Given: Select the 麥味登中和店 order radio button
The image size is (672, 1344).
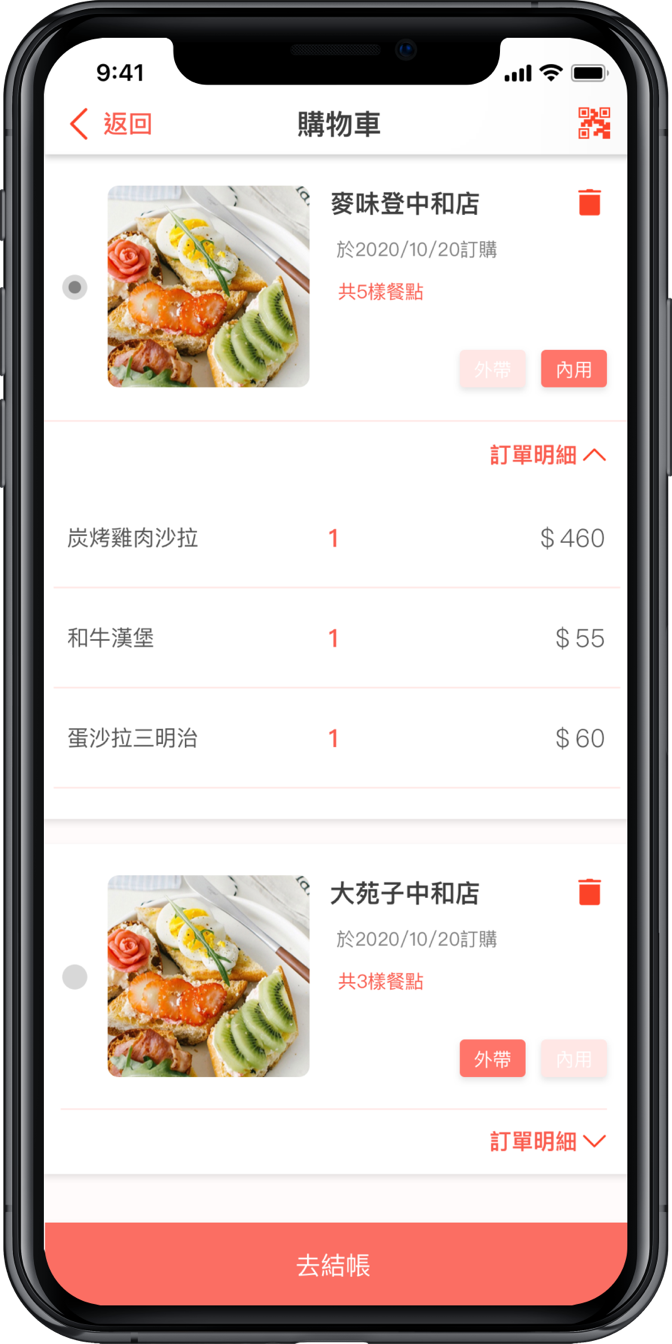Looking at the screenshot, I should coord(75,288).
